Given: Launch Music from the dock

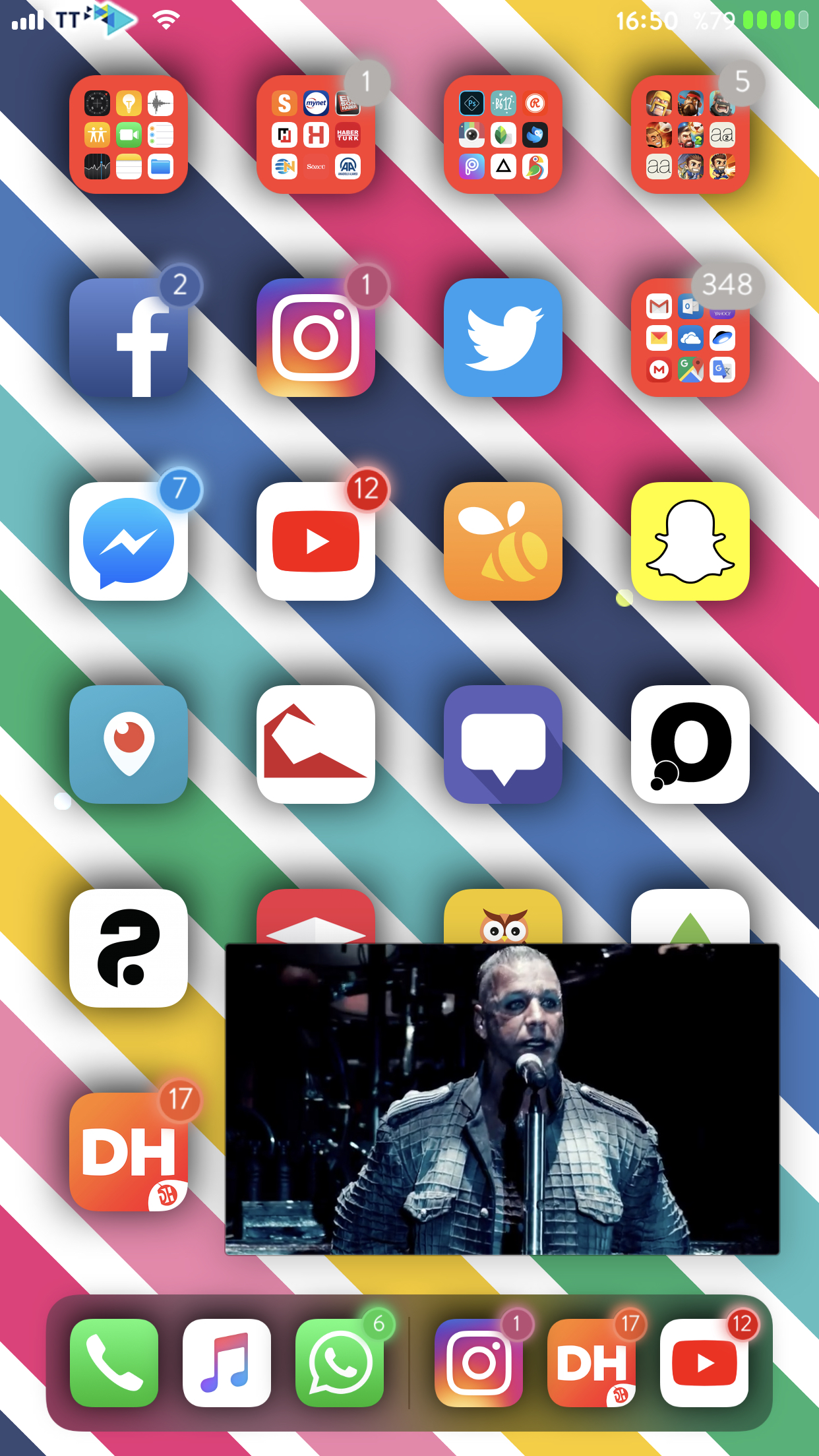Looking at the screenshot, I should point(227,1363).
